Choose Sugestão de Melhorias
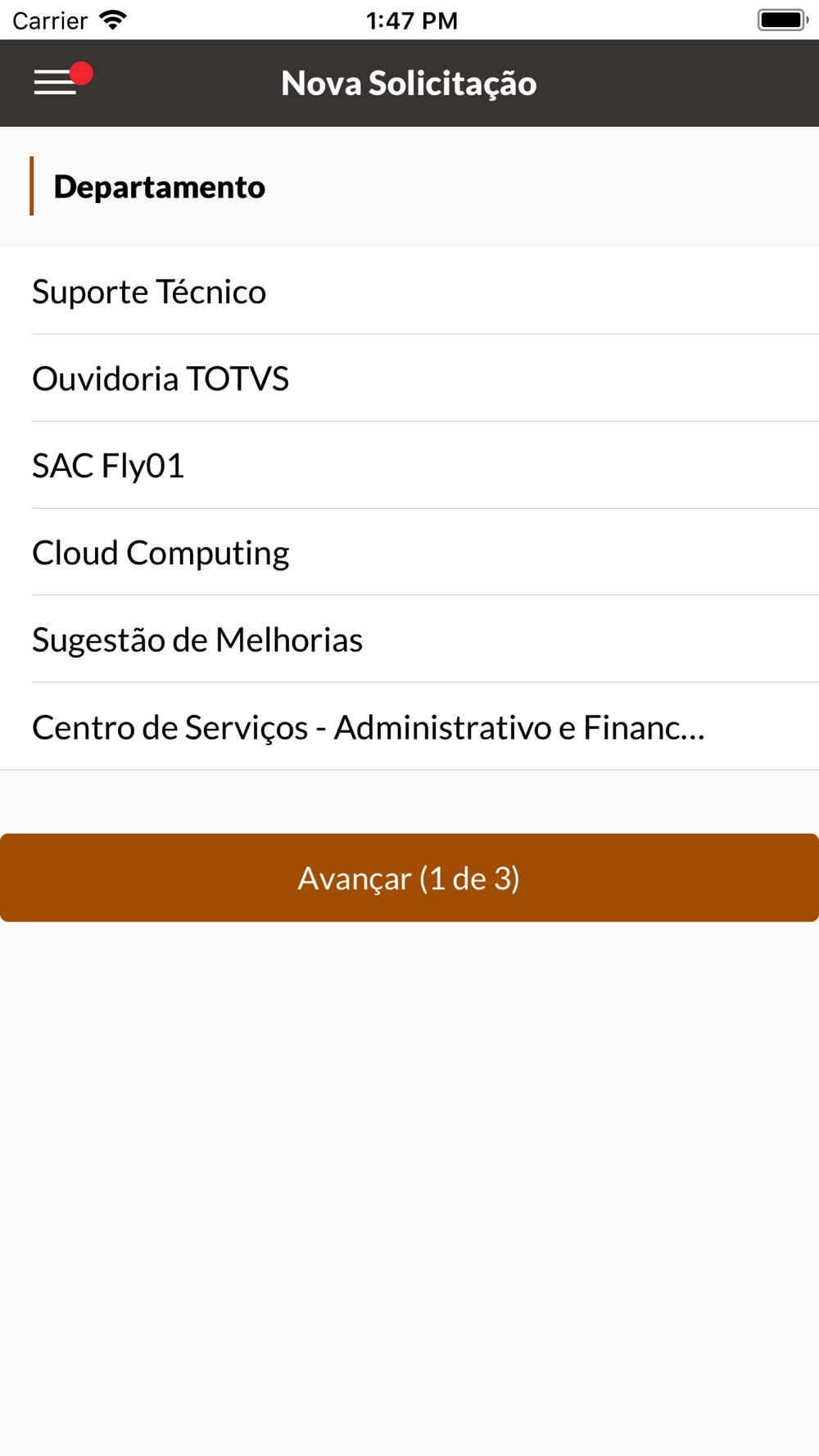This screenshot has height=1456, width=819. point(409,639)
